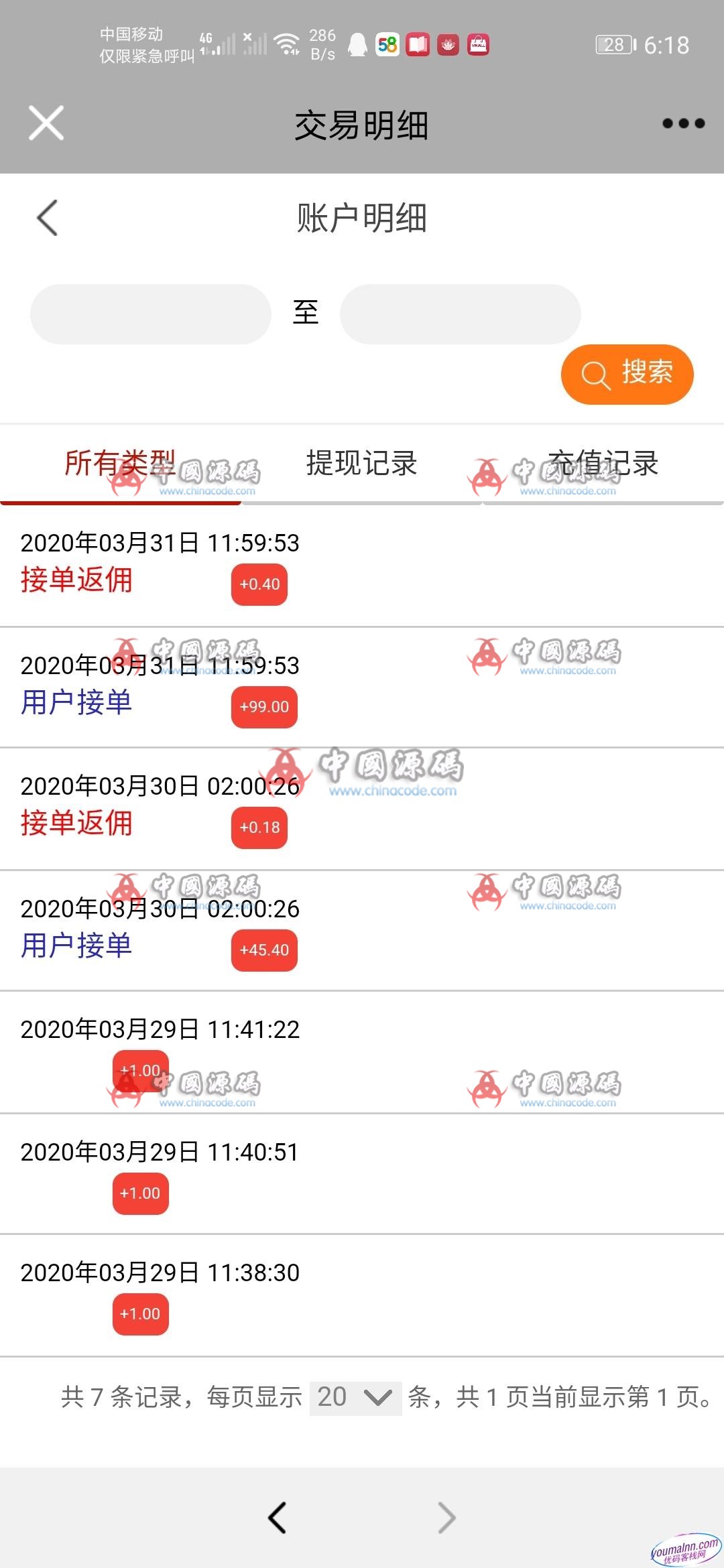Image resolution: width=724 pixels, height=1568 pixels.
Task: Open the 接单返佣 record from 03月31日
Action: 77,580
